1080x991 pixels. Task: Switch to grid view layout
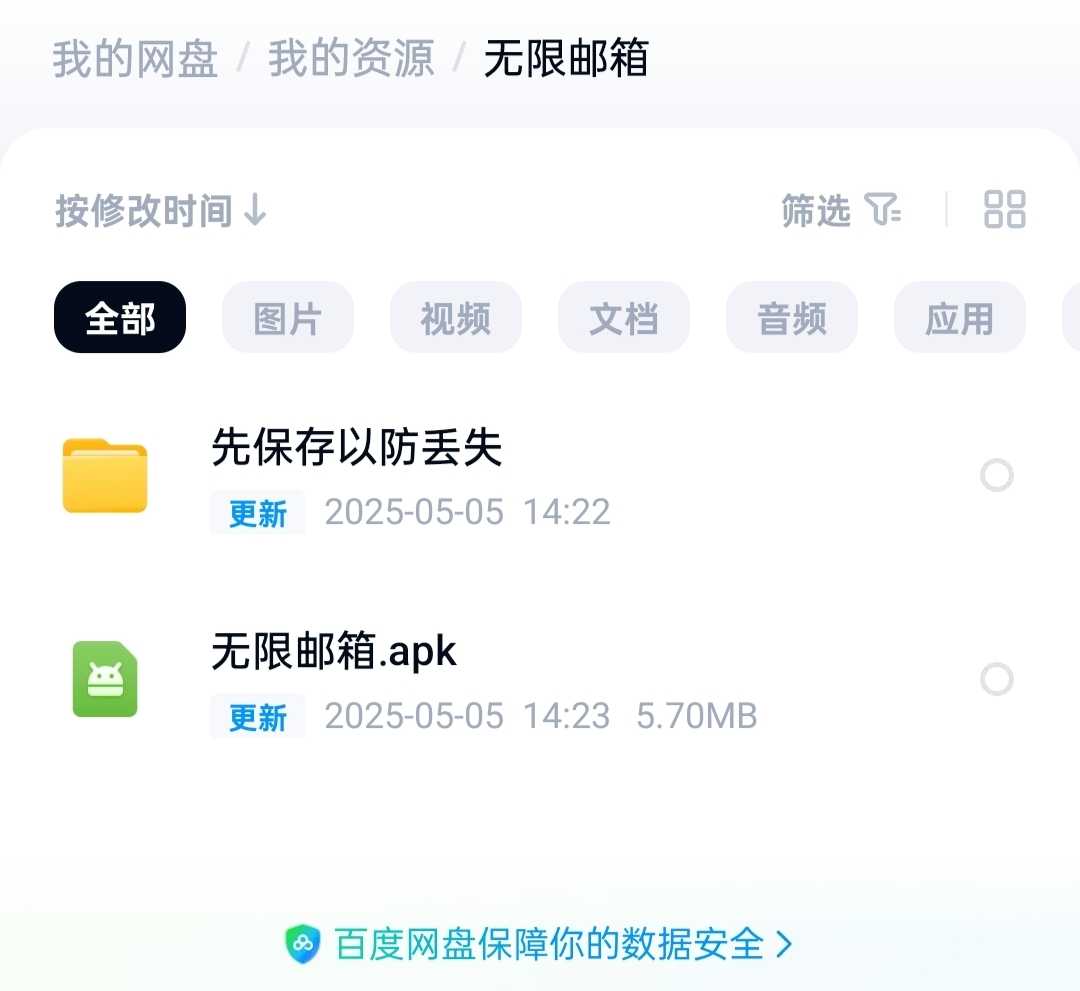[x=1004, y=210]
